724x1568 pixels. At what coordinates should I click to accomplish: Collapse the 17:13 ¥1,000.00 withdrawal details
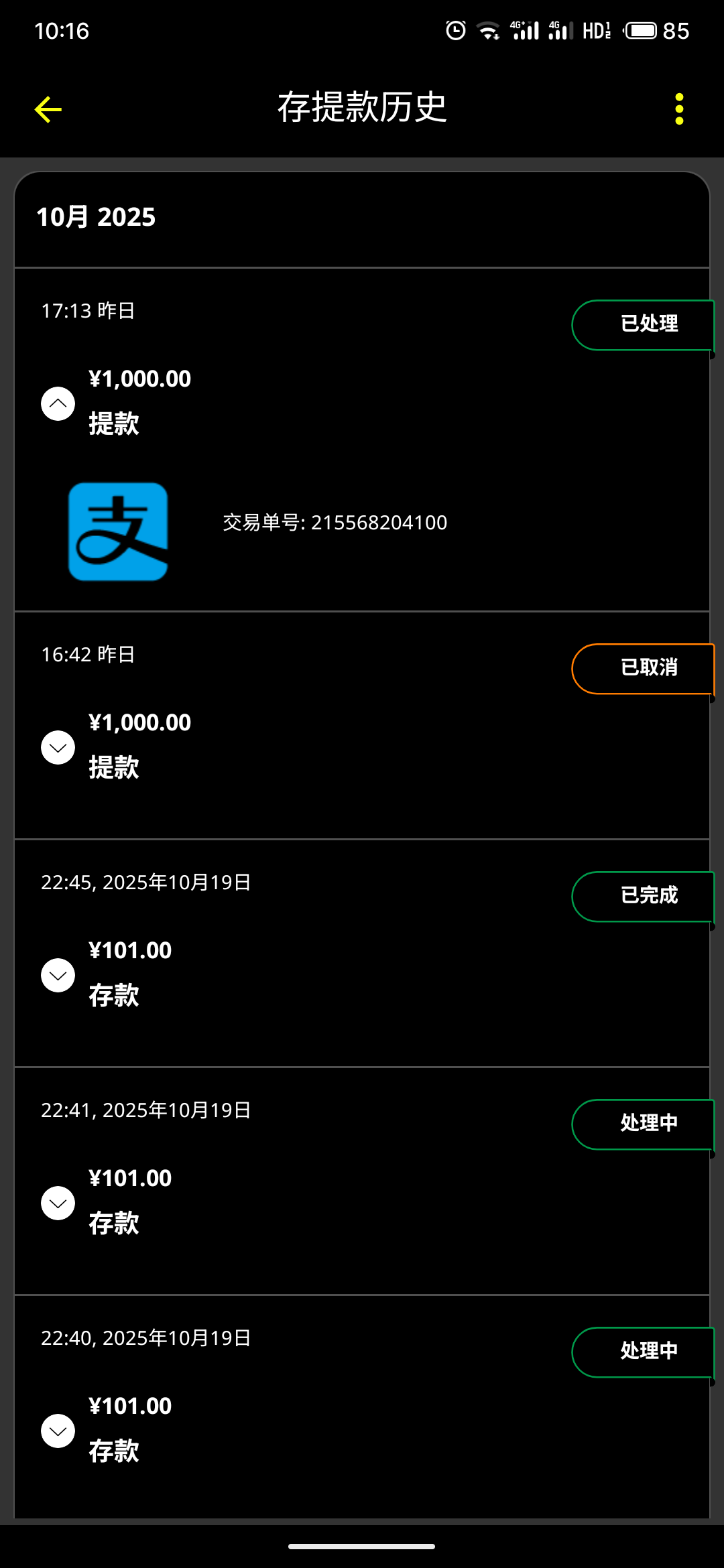(58, 403)
